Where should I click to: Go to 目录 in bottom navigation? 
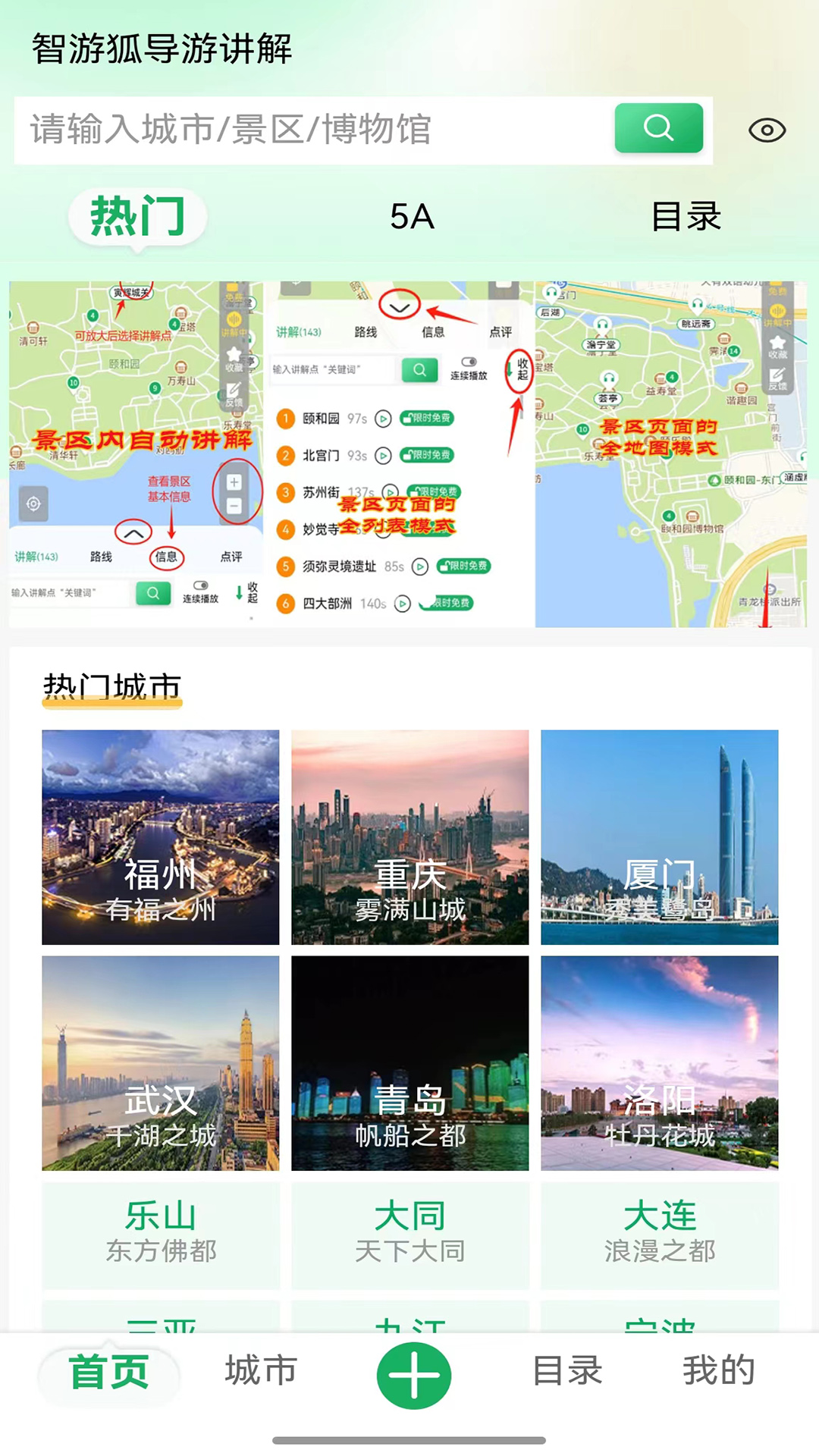pos(567,1371)
